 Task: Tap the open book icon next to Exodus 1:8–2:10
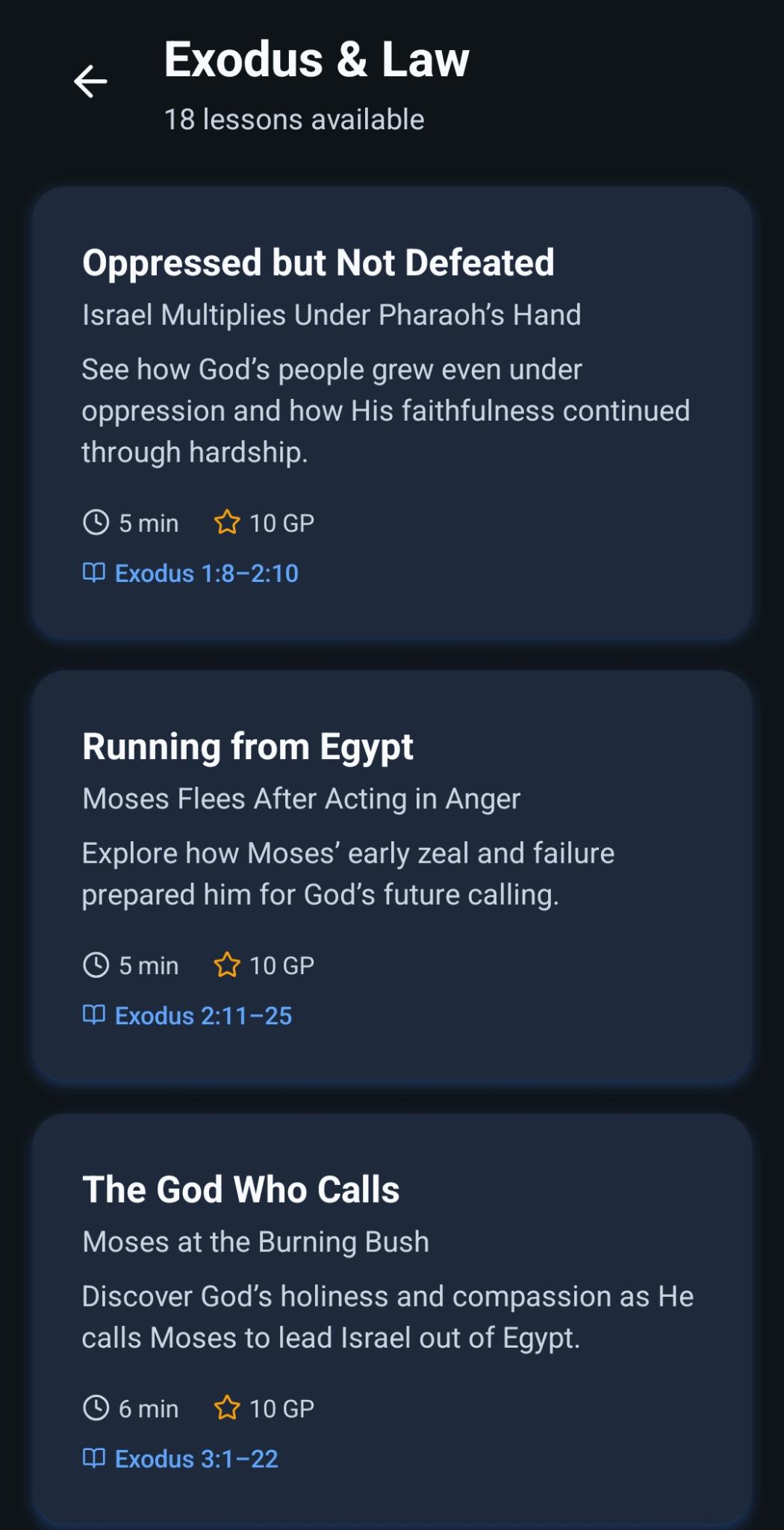coord(94,572)
